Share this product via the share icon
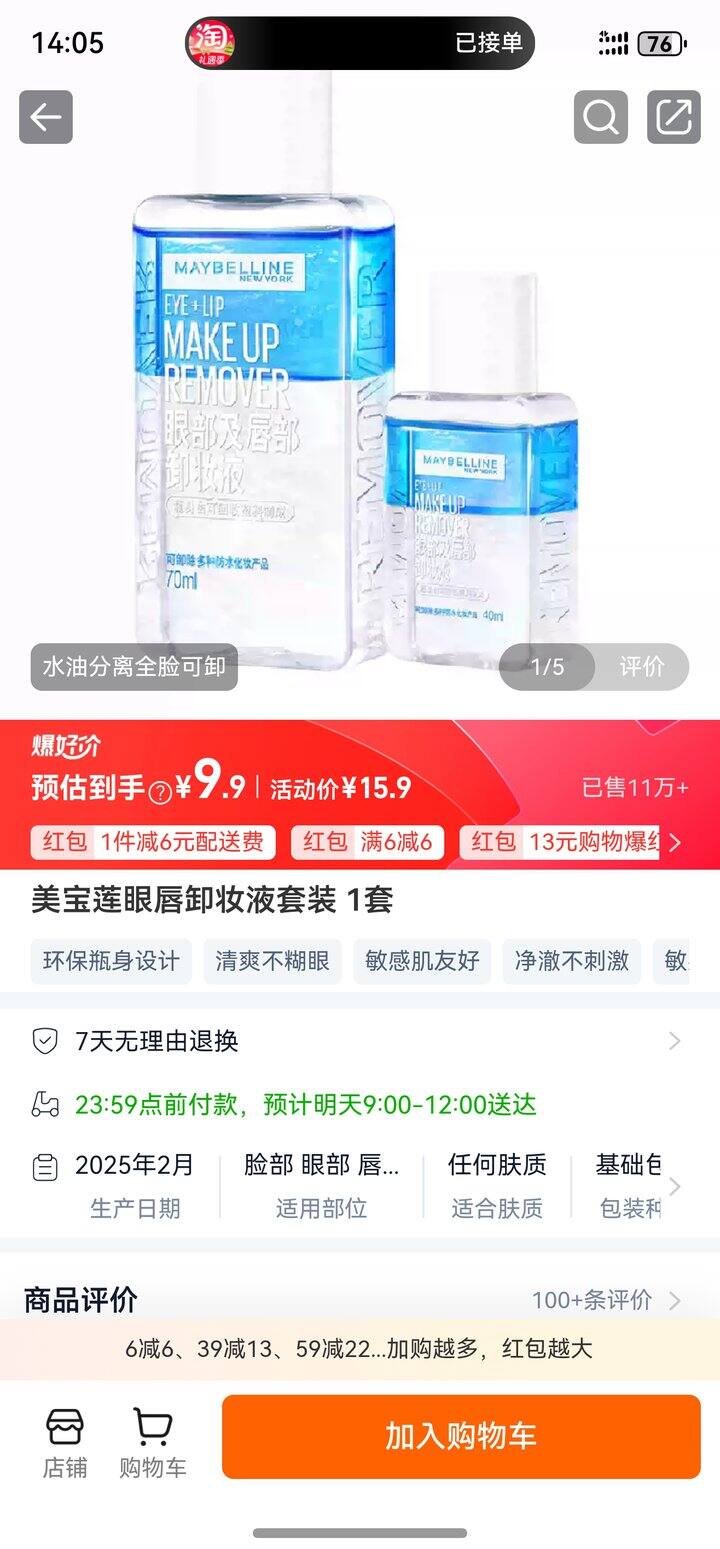 click(x=673, y=117)
